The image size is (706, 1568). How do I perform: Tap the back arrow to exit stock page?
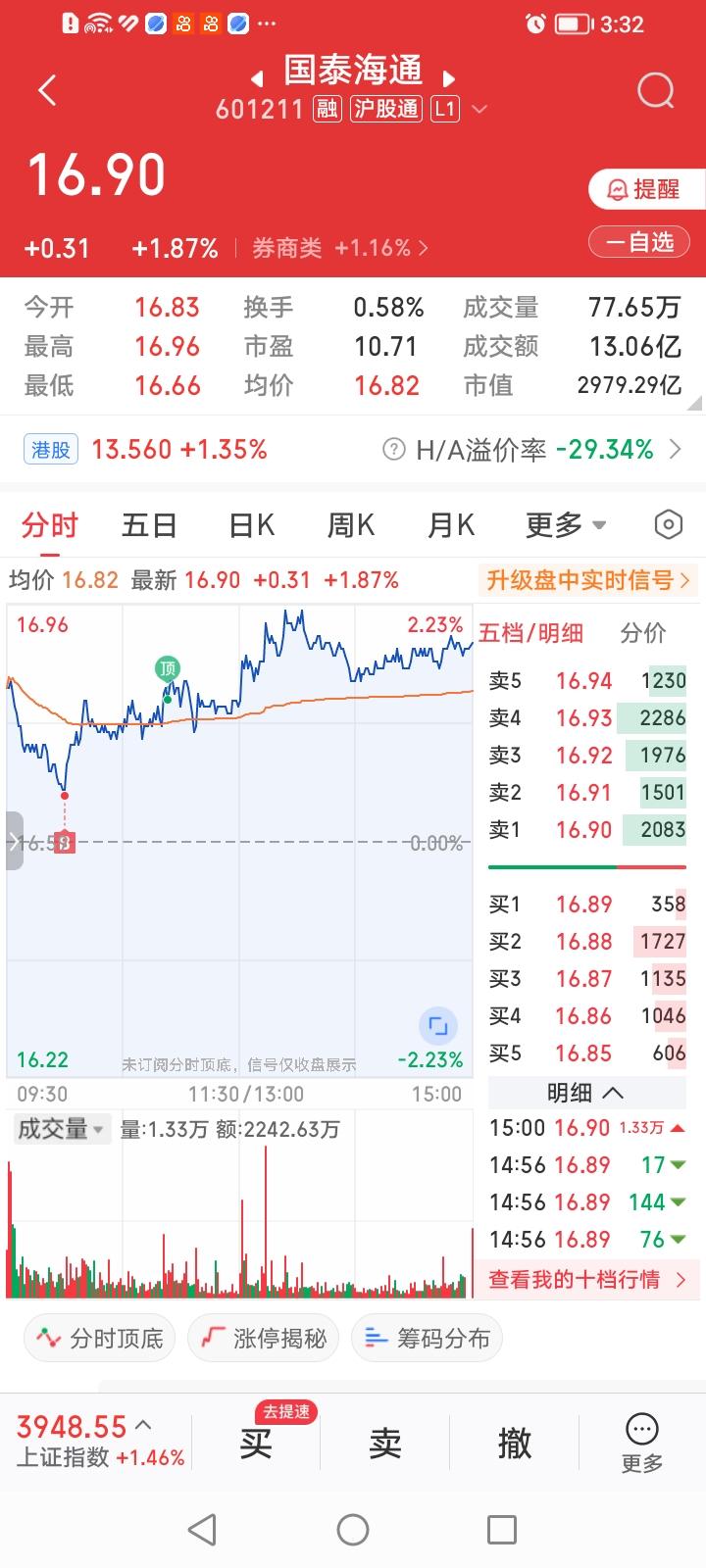pyautogui.click(x=45, y=89)
